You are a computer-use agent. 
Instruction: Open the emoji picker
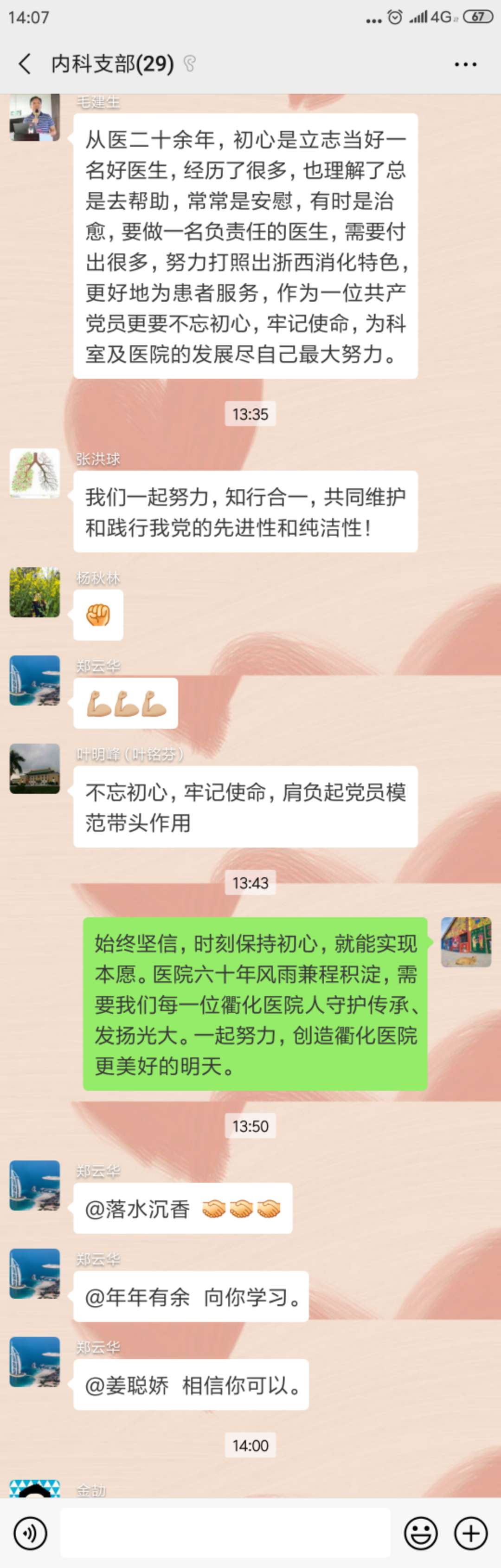pos(421,1532)
